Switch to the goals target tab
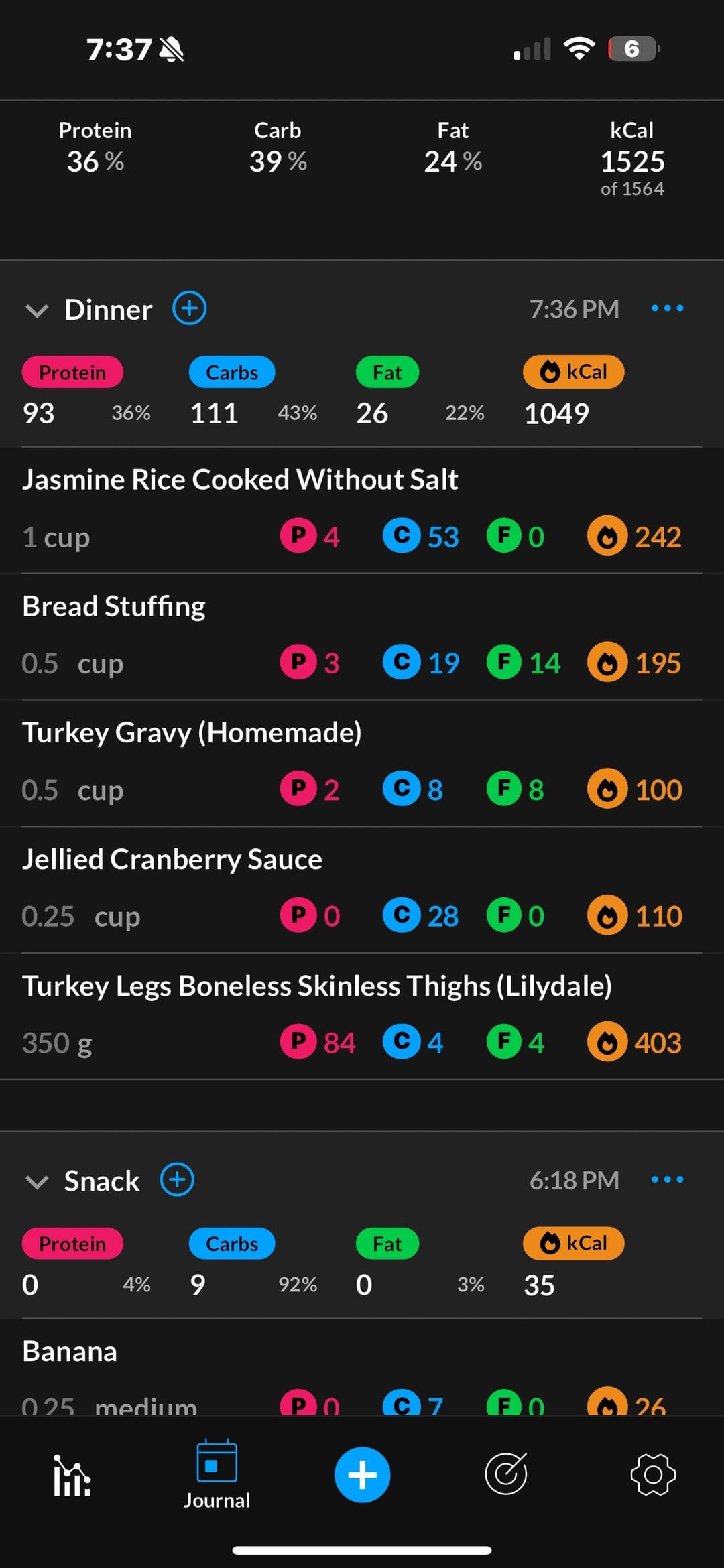The image size is (724, 1568). 506,1474
